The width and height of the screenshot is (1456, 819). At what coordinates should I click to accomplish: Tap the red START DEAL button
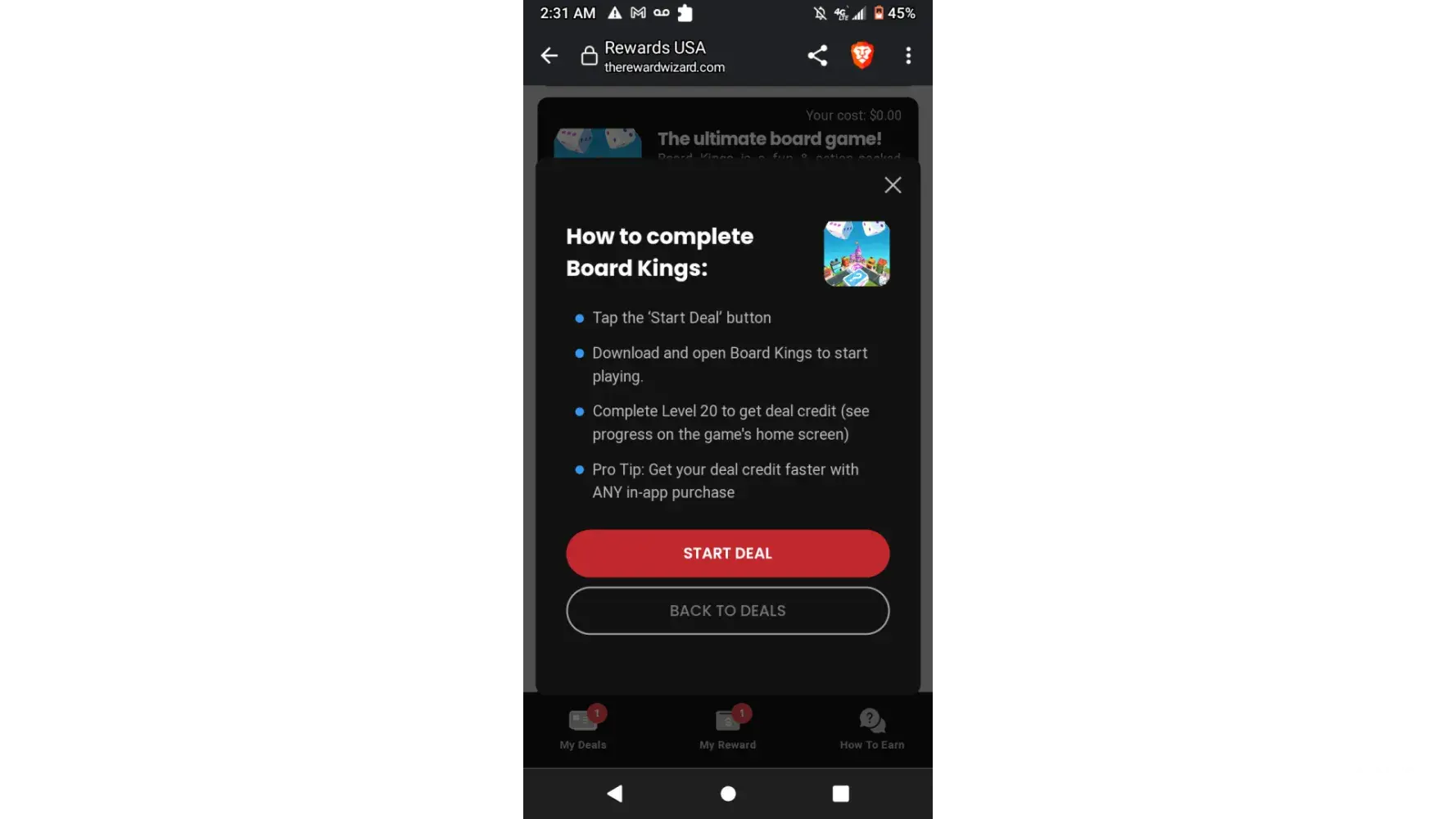[727, 554]
